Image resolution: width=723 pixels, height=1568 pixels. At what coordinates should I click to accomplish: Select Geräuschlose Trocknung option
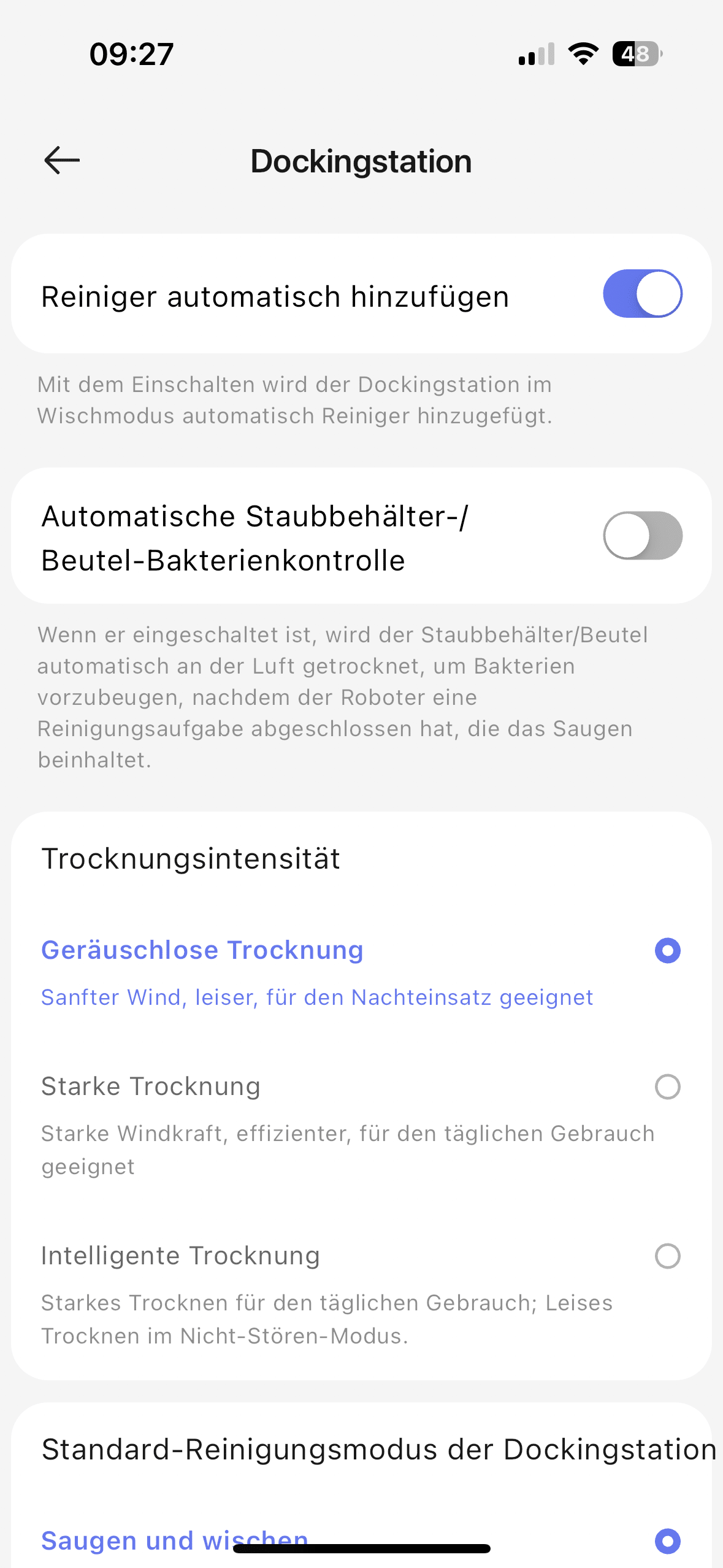point(667,951)
